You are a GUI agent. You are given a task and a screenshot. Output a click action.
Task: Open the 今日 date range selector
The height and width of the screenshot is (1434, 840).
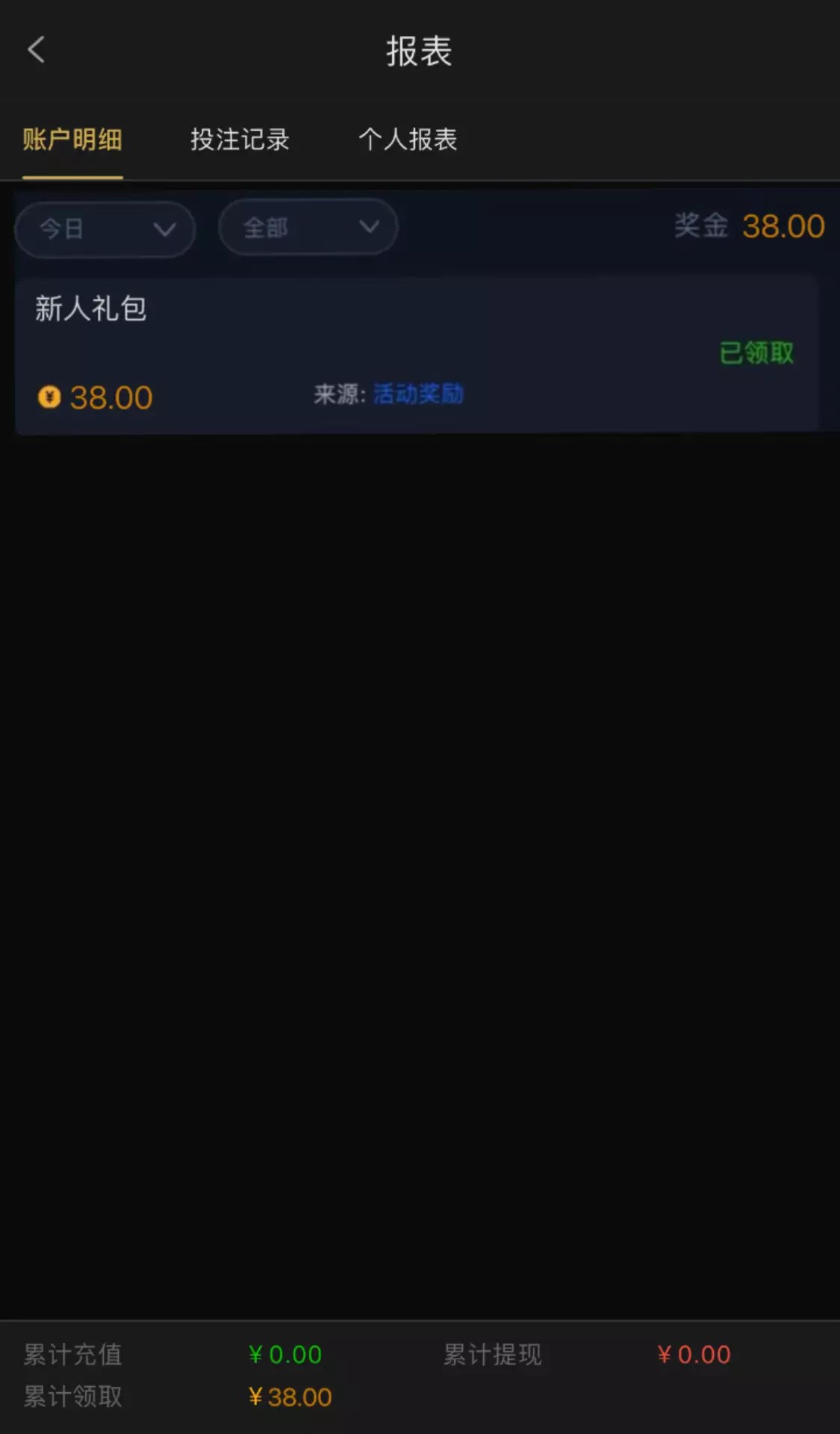(105, 229)
